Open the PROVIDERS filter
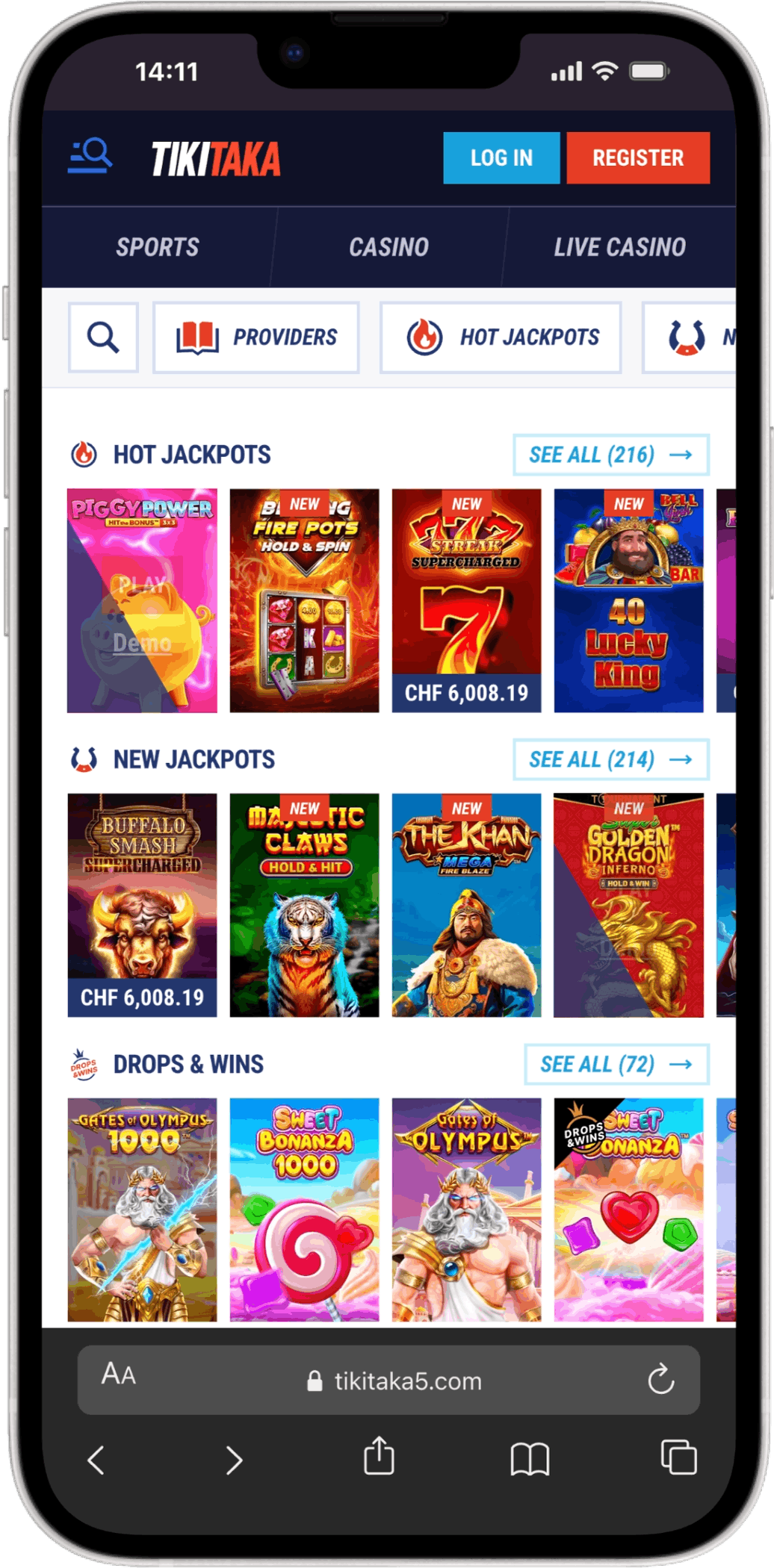 click(256, 337)
